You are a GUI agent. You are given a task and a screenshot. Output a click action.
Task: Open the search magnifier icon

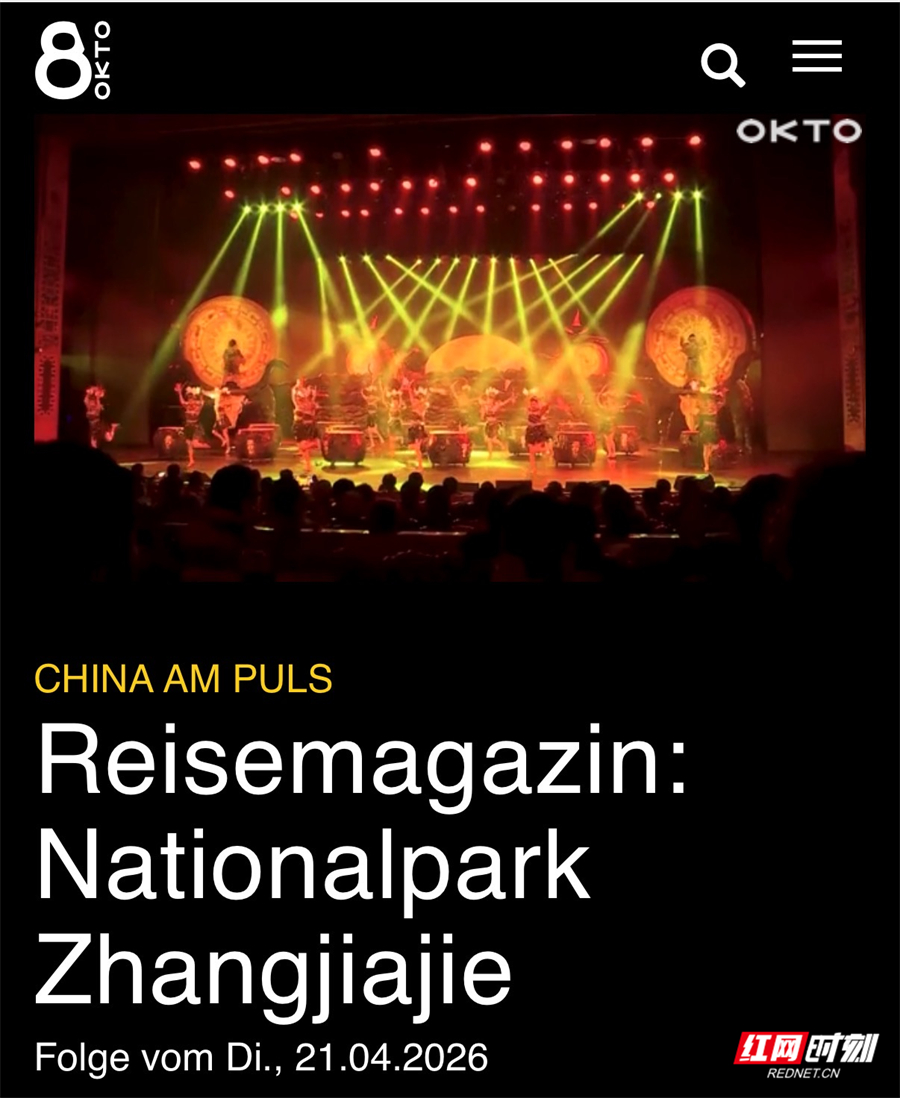pyautogui.click(x=722, y=66)
